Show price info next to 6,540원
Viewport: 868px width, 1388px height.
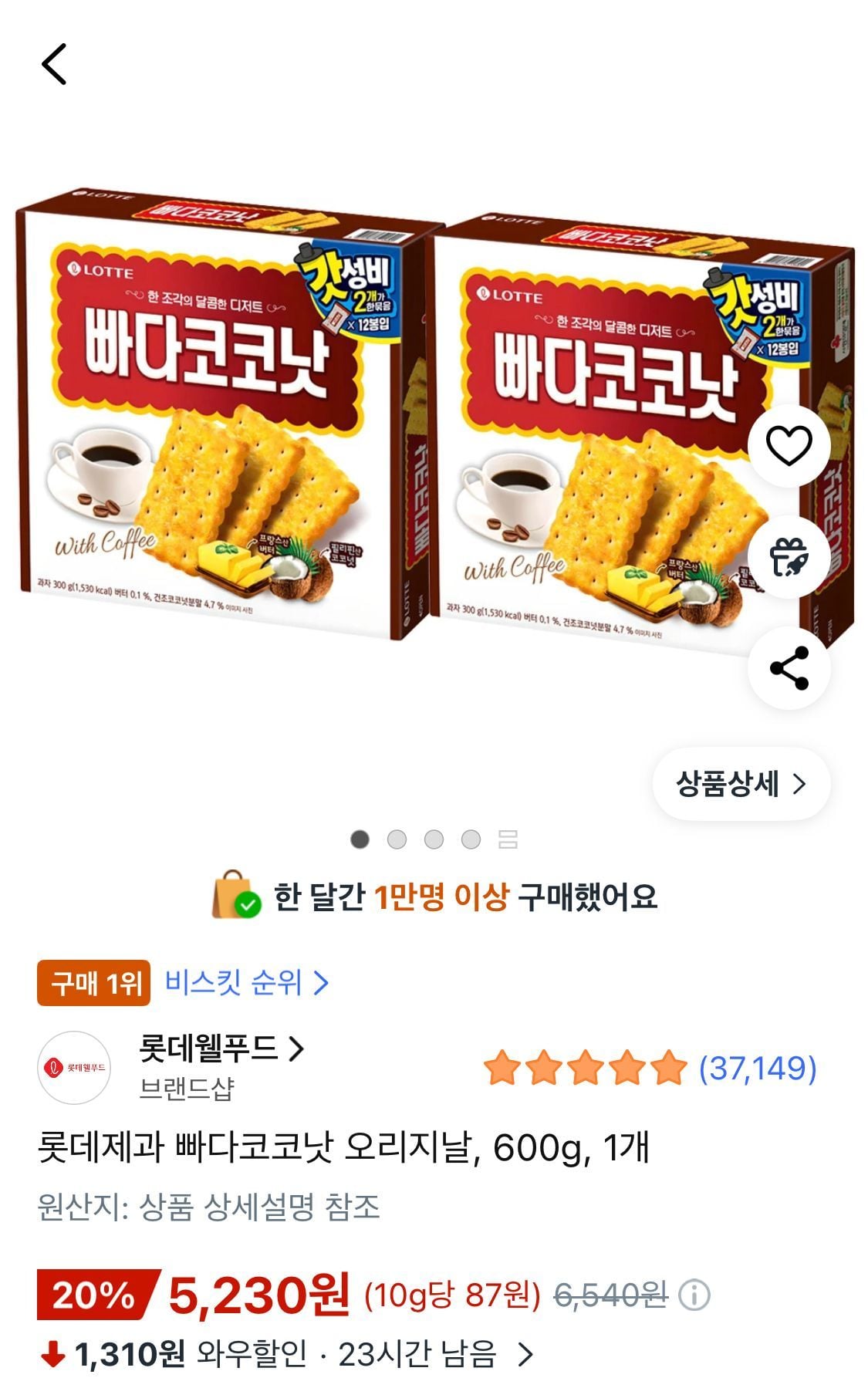pyautogui.click(x=694, y=1295)
